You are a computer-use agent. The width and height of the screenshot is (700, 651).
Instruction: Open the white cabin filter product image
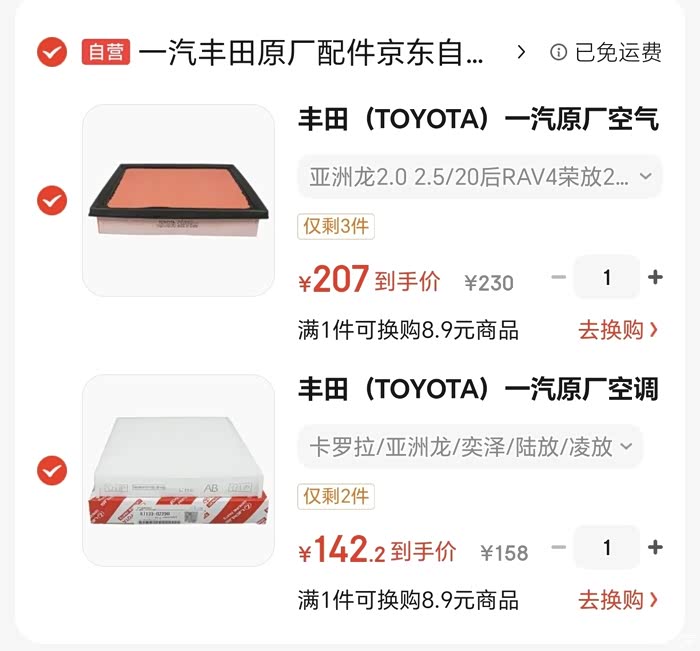179,471
